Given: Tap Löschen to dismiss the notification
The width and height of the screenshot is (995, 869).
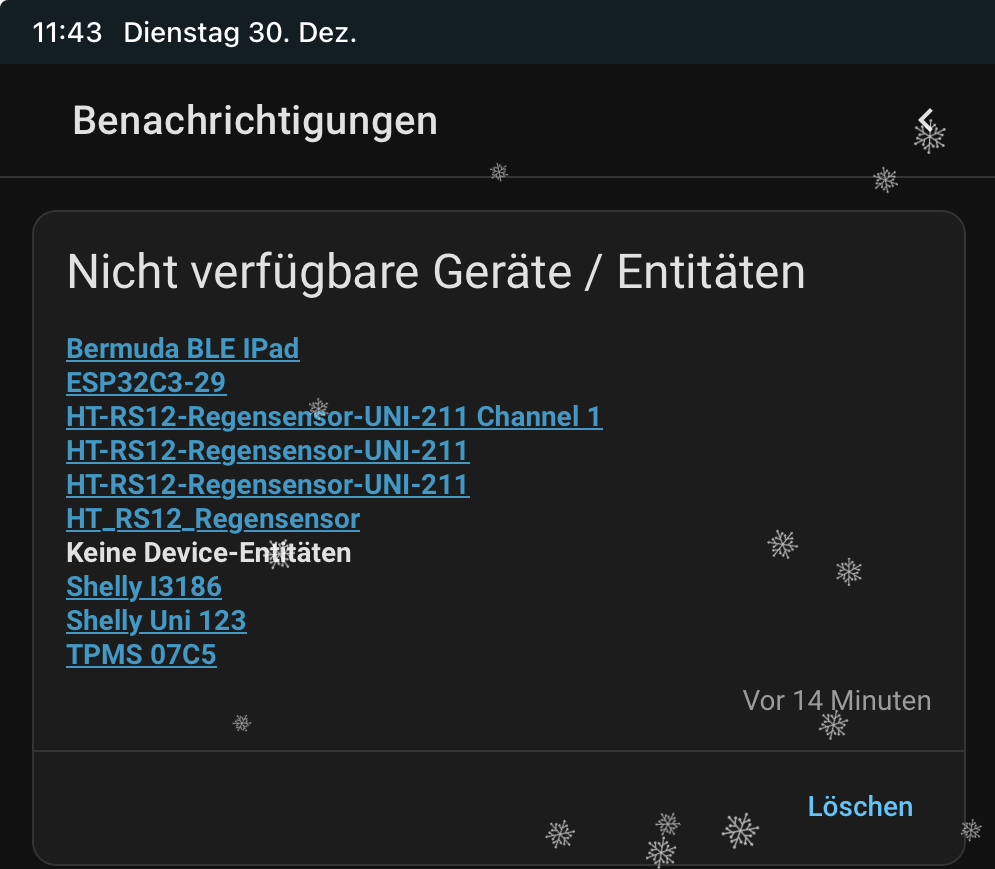Looking at the screenshot, I should (860, 806).
